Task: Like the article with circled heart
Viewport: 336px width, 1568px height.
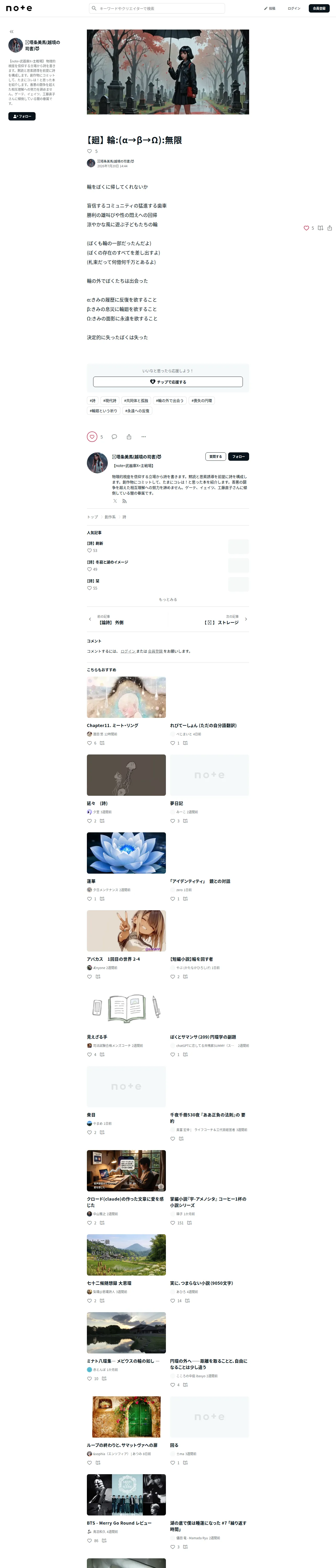Action: [92, 436]
